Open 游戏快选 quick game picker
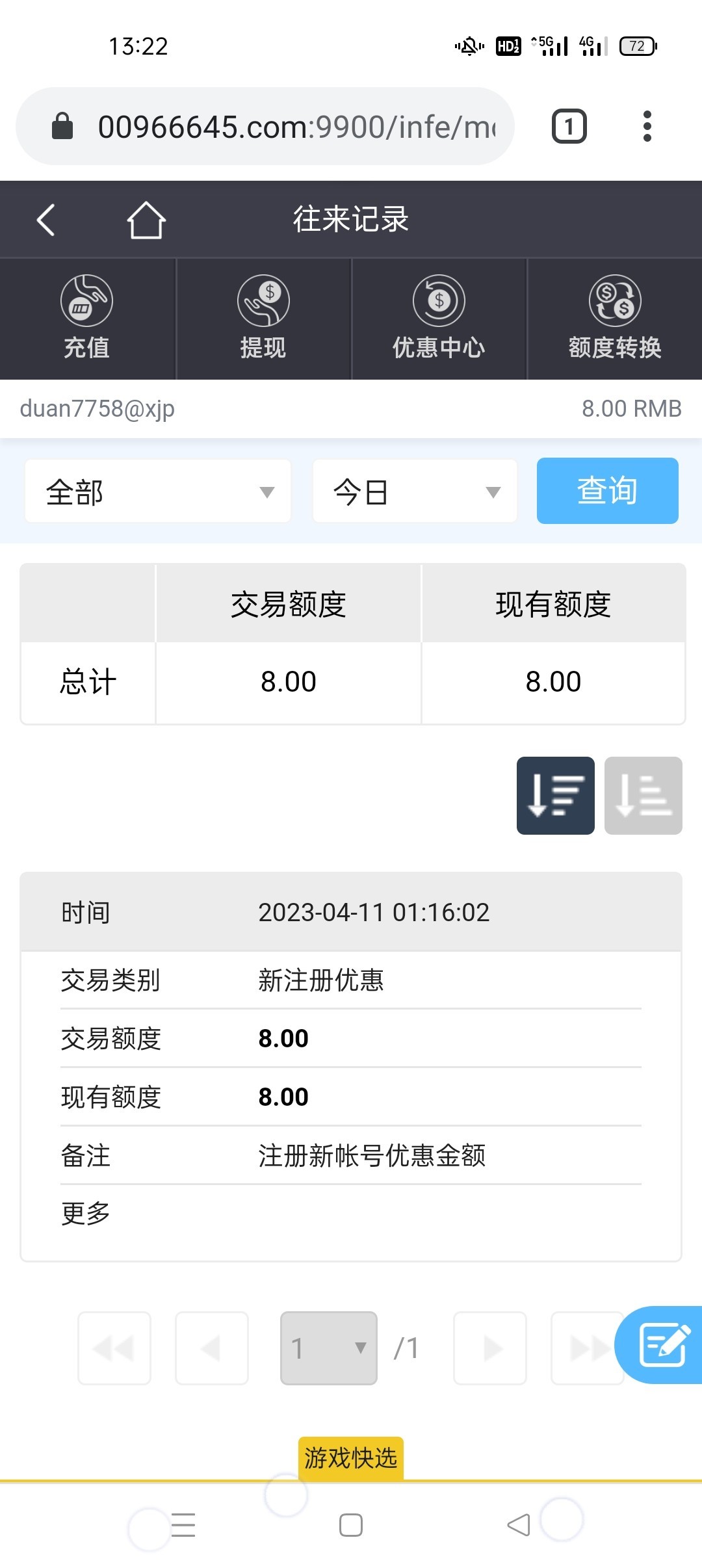702x1568 pixels. click(x=351, y=1458)
